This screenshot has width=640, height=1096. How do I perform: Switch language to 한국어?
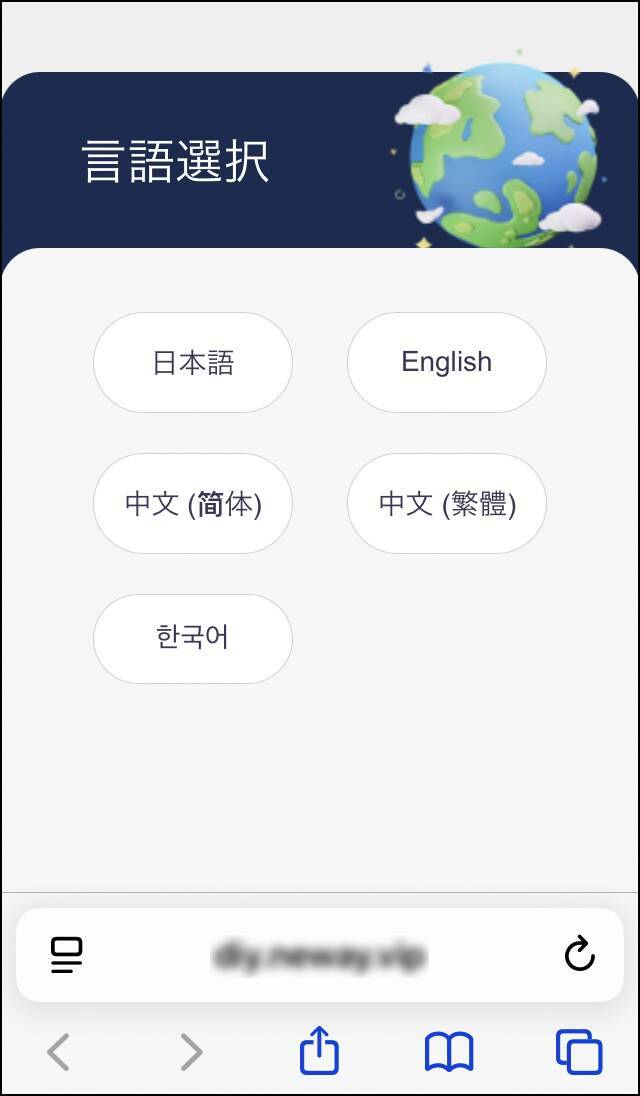click(x=193, y=638)
